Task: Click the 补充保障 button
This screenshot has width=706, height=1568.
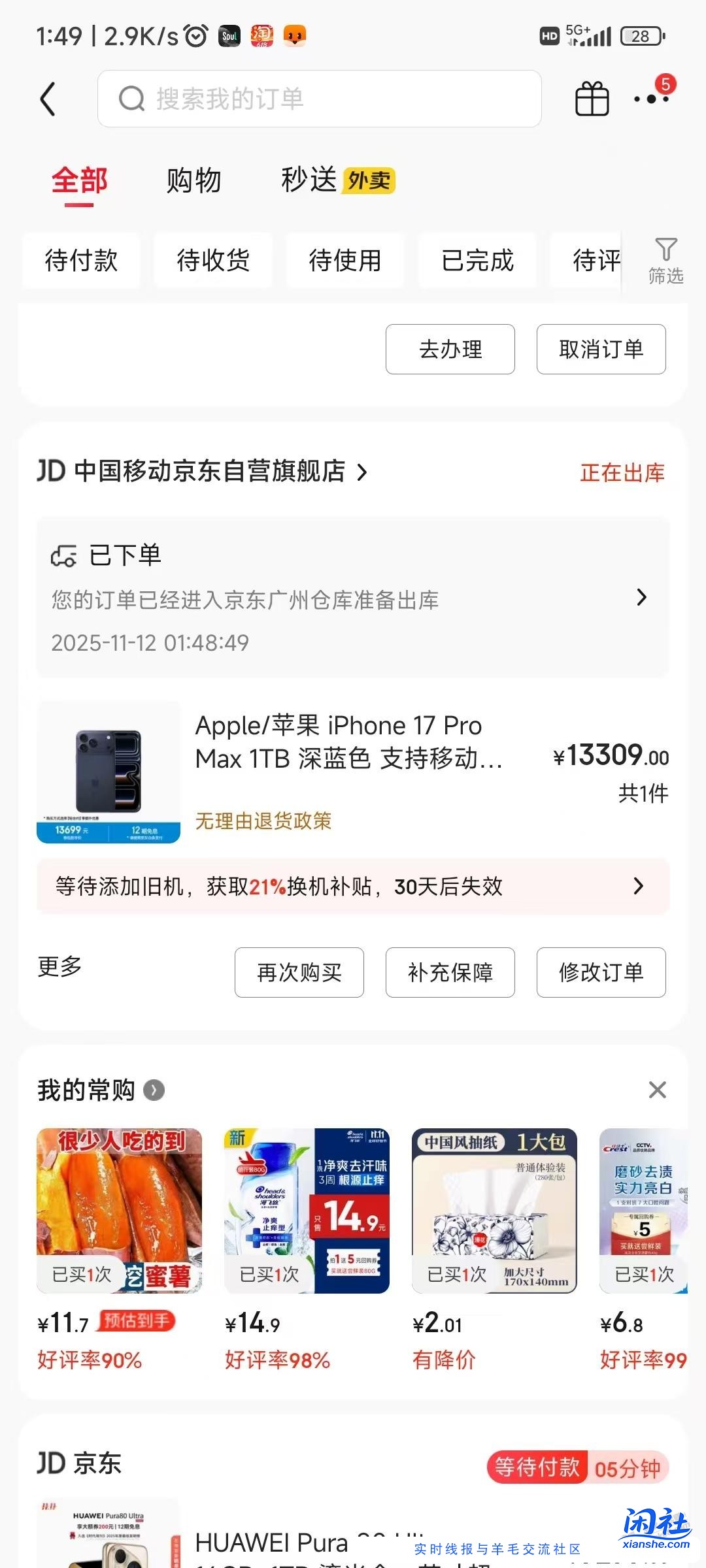Action: (x=450, y=973)
